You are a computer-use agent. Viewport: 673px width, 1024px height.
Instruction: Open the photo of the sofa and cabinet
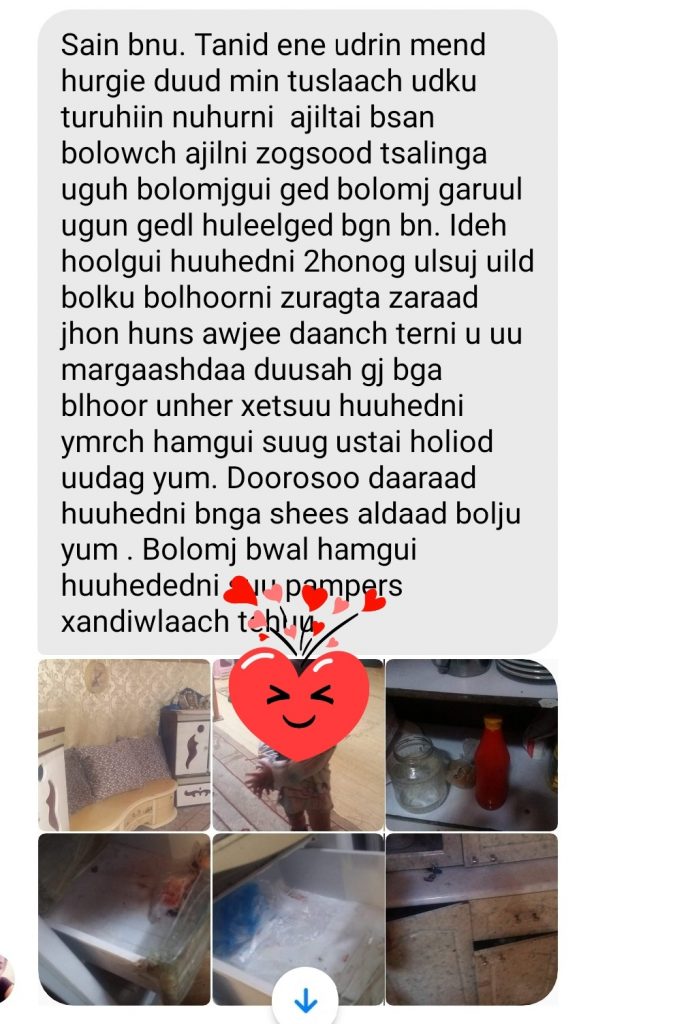click(x=124, y=744)
